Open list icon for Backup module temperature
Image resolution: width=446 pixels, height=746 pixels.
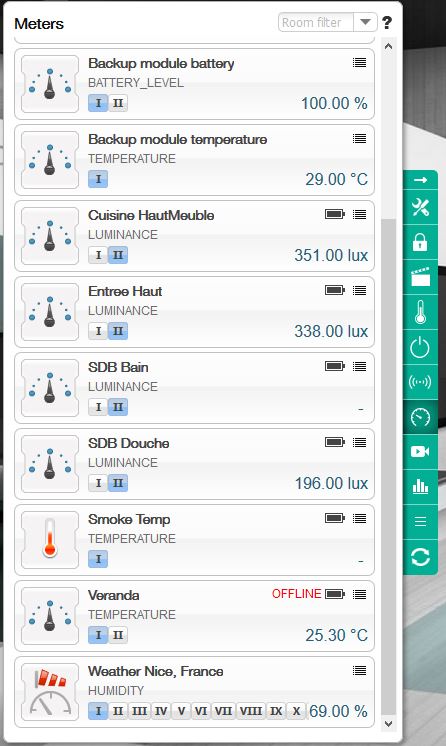pyautogui.click(x=359, y=138)
